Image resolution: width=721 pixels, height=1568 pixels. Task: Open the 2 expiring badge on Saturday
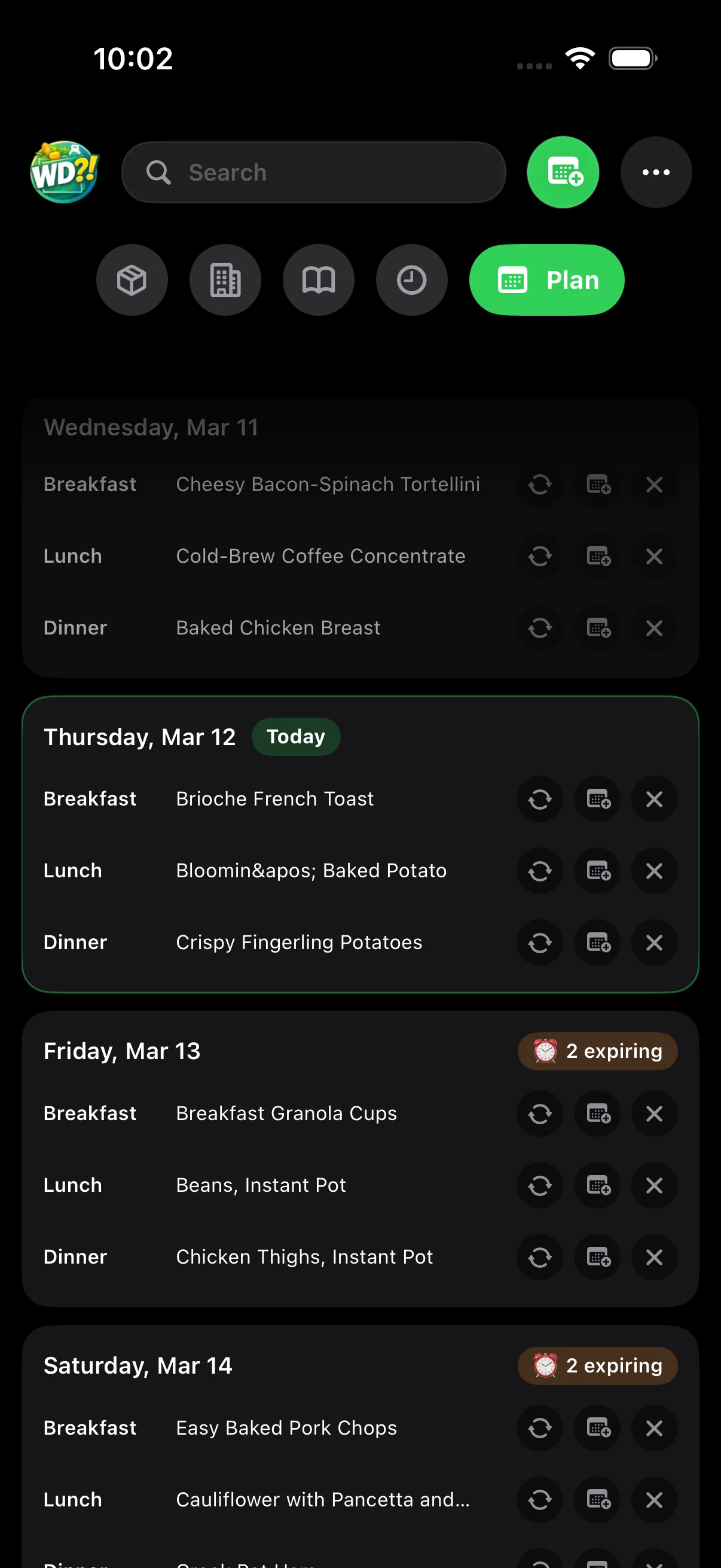597,1366
